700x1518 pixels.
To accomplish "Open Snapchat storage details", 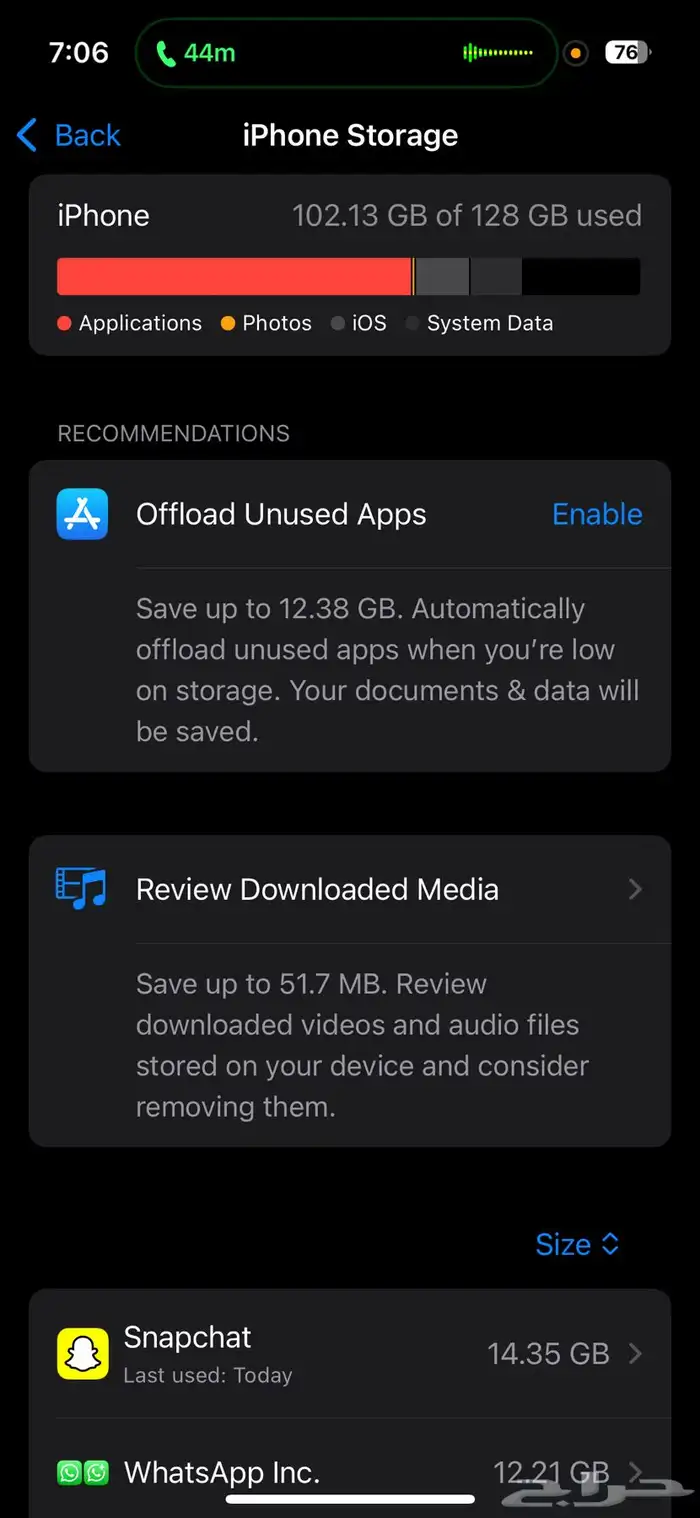I will (349, 1353).
